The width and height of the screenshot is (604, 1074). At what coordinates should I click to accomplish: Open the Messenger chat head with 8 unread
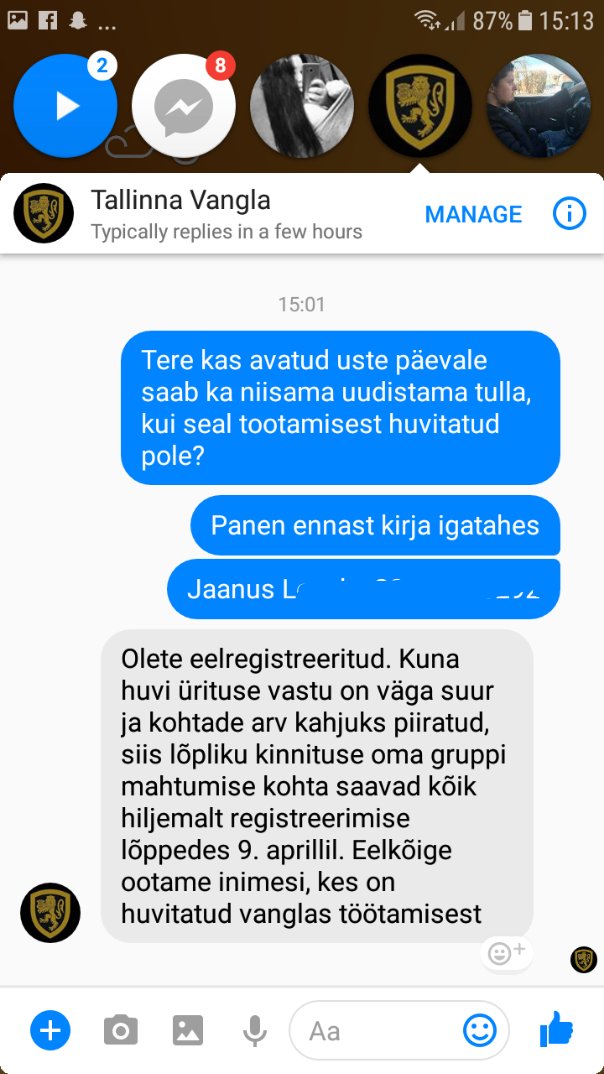point(184,106)
